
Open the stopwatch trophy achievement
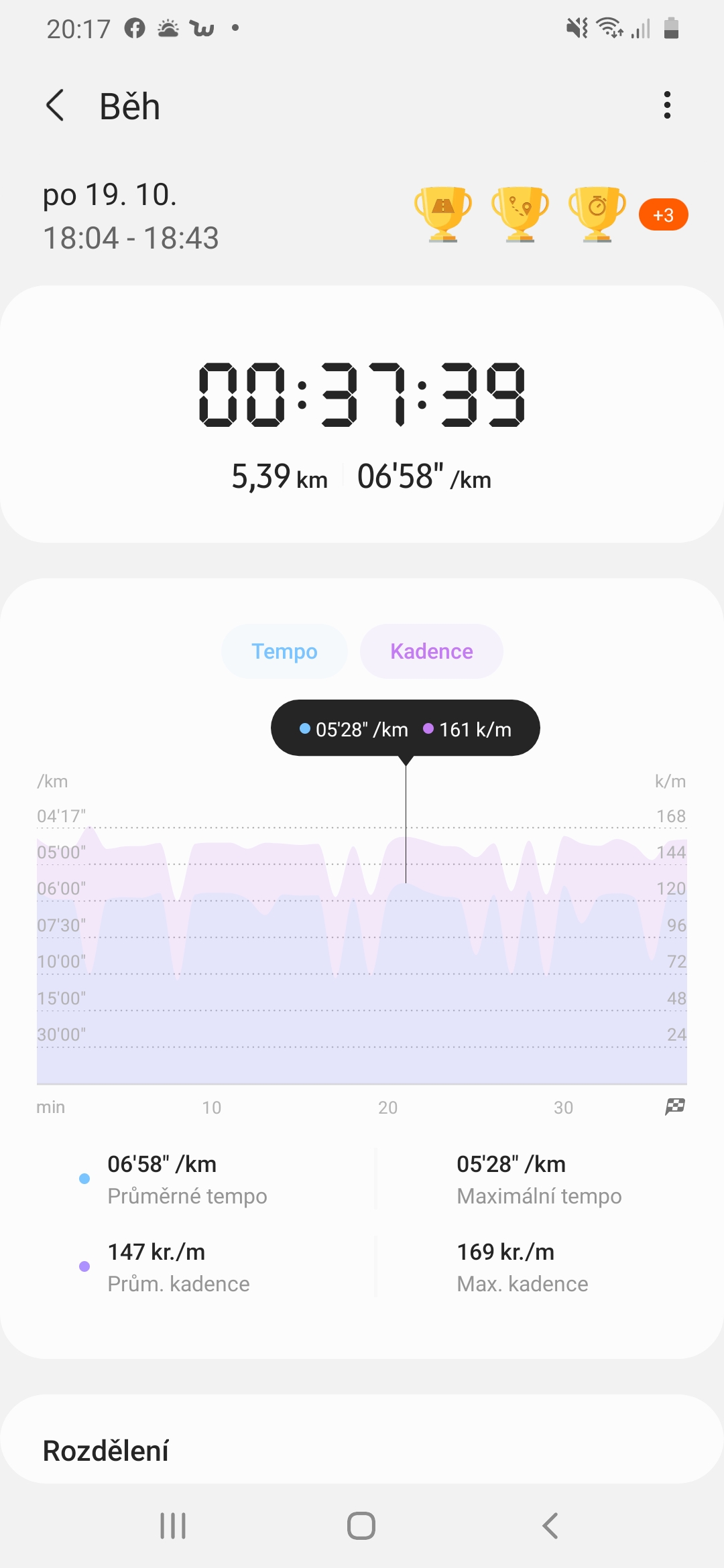(x=597, y=214)
